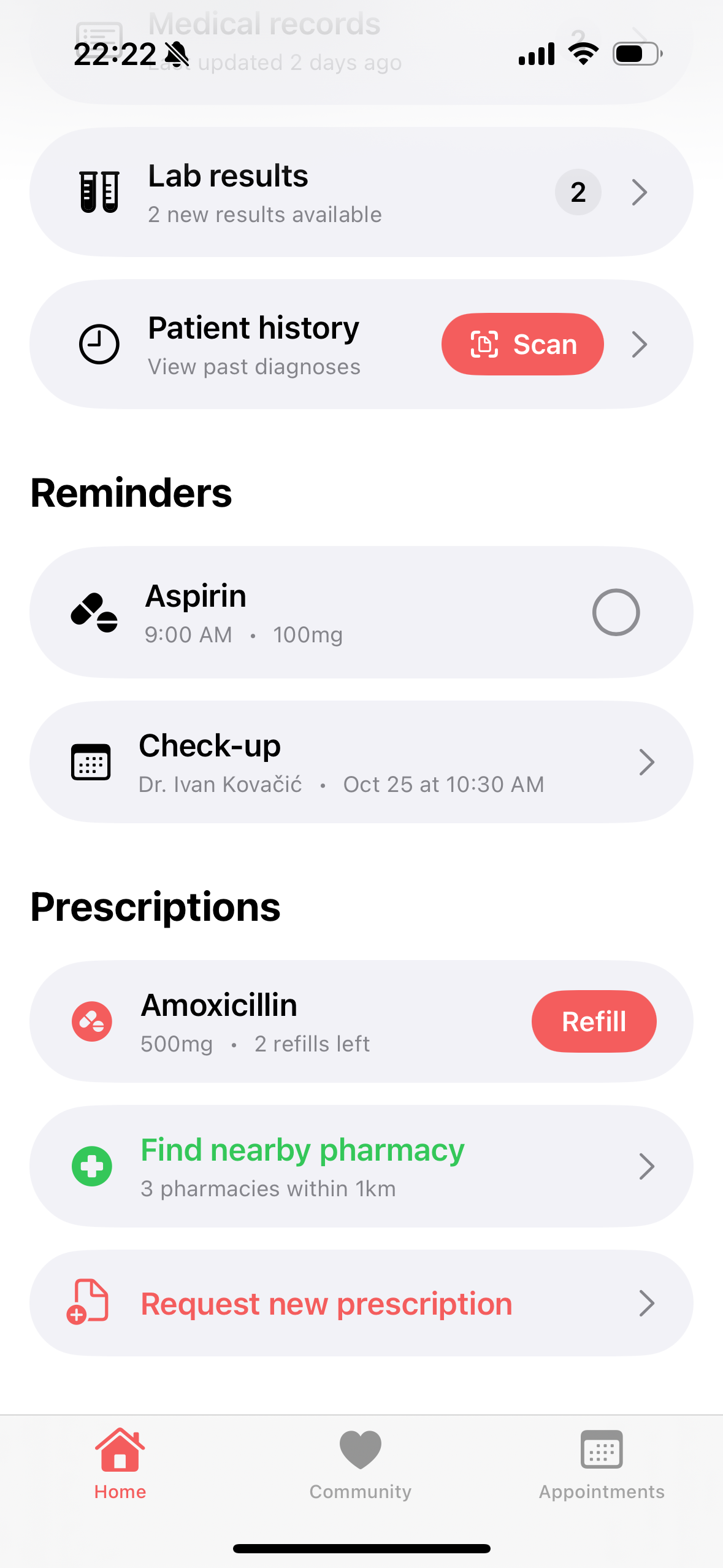Viewport: 723px width, 1568px height.
Task: Tap the Scan button in Patient history
Action: coord(522,344)
